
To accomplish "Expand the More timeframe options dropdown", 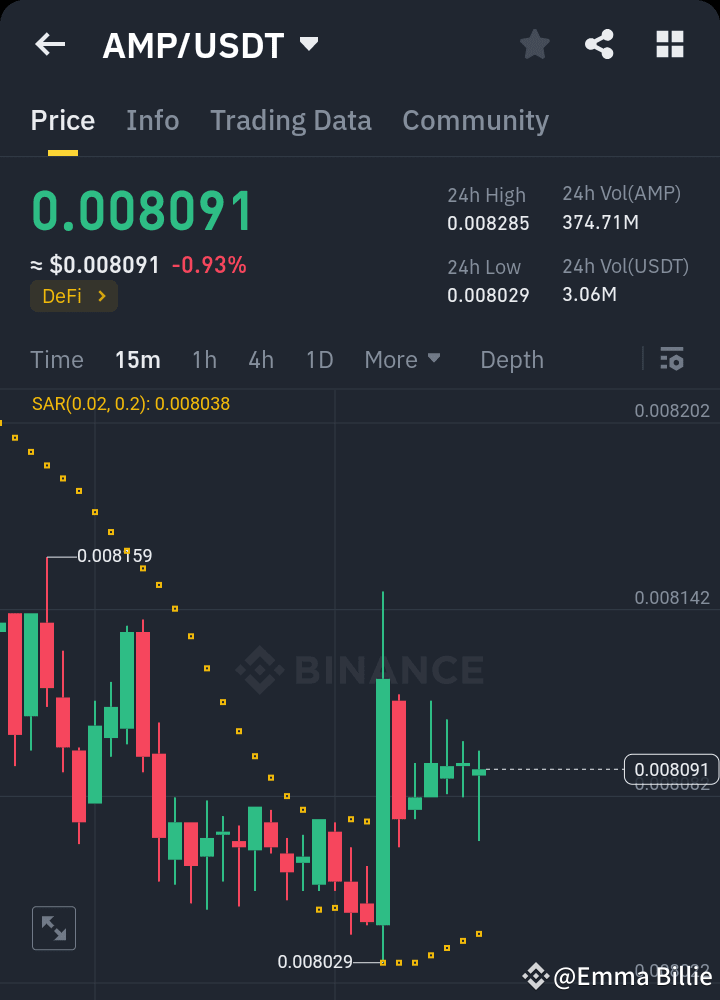I will pyautogui.click(x=403, y=359).
